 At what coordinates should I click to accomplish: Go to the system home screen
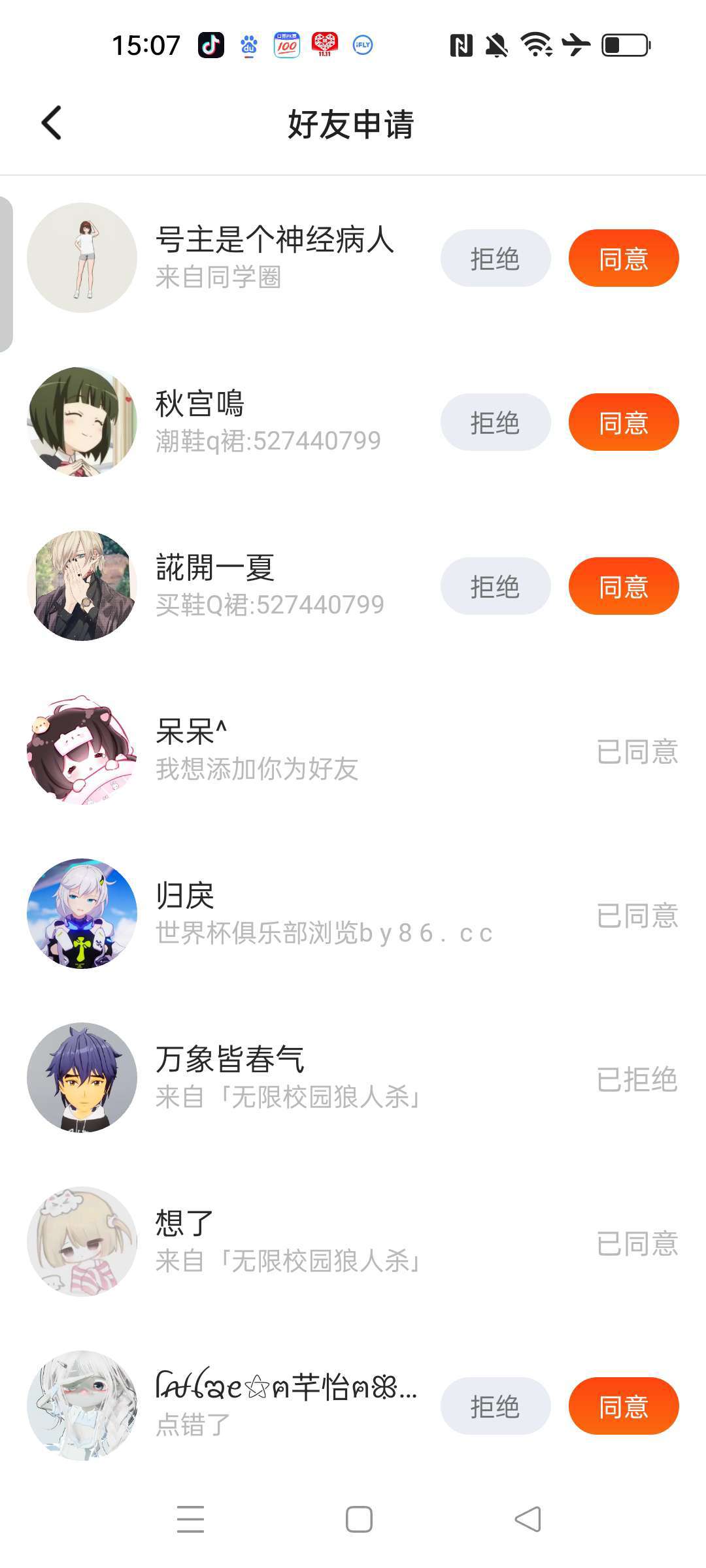point(359,1519)
